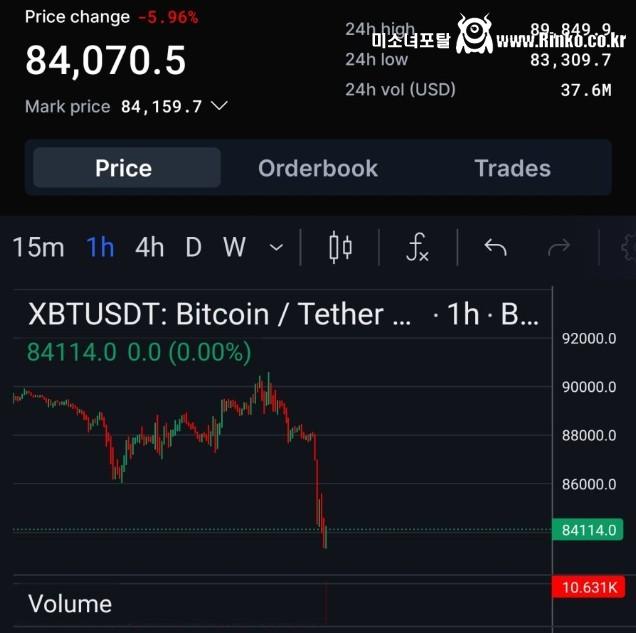Image resolution: width=636 pixels, height=633 pixels.
Task: Expand more time interval options
Action: (x=277, y=247)
